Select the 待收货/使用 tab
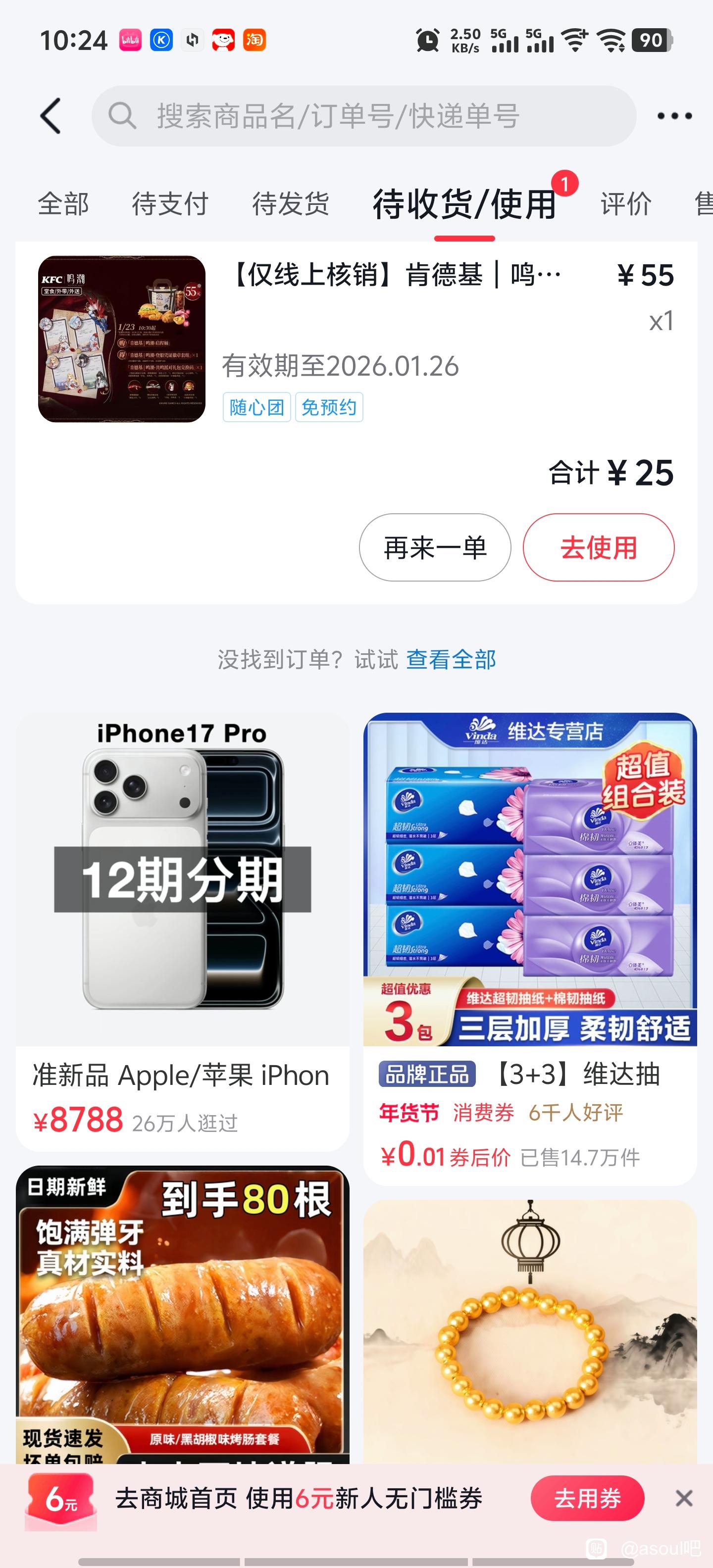713x1568 pixels. 464,204
